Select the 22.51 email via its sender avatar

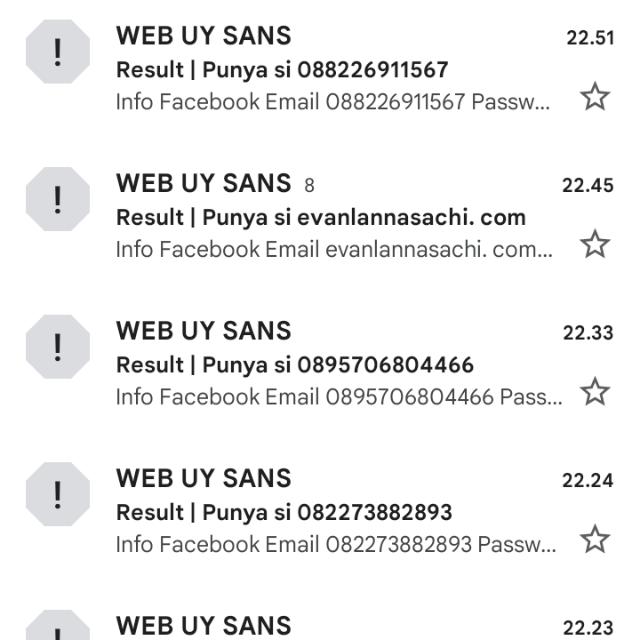point(57,53)
